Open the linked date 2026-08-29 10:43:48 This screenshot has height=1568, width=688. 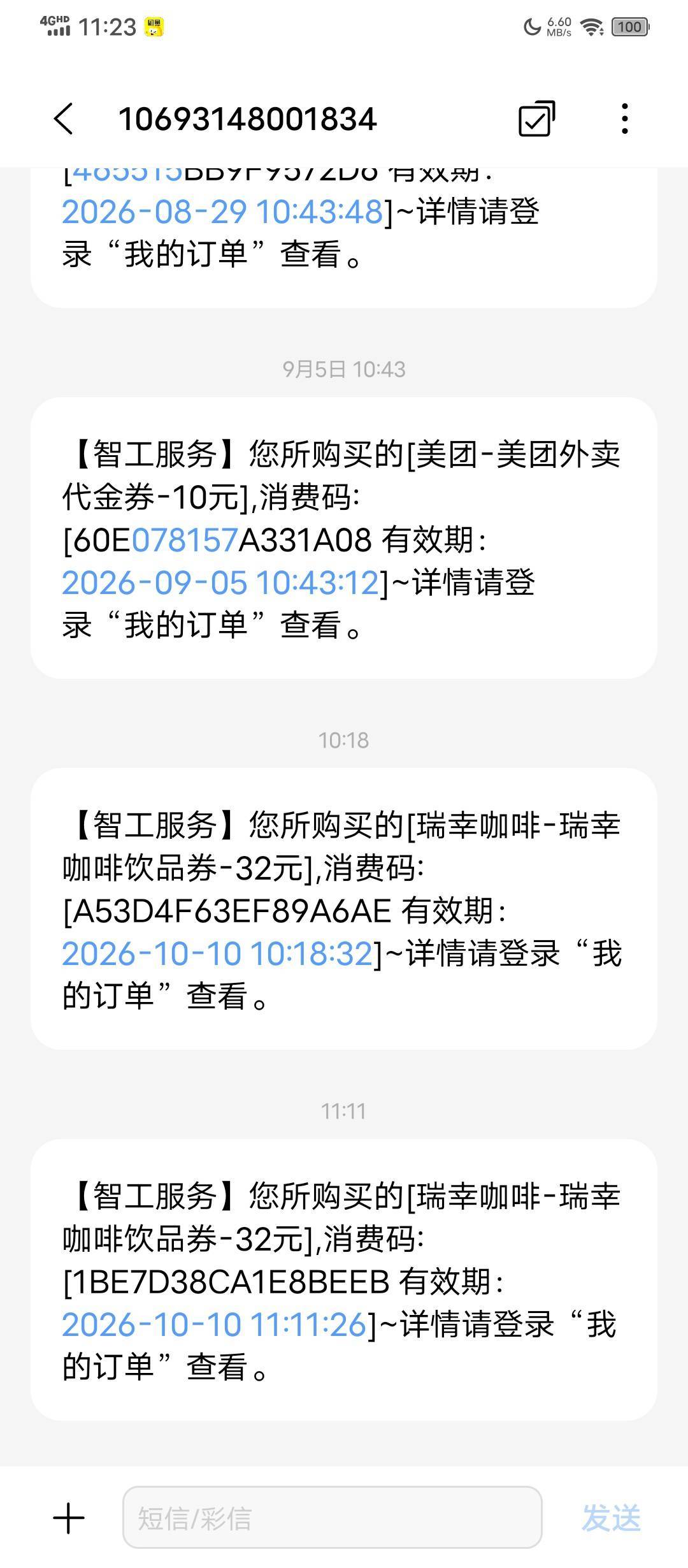(222, 212)
